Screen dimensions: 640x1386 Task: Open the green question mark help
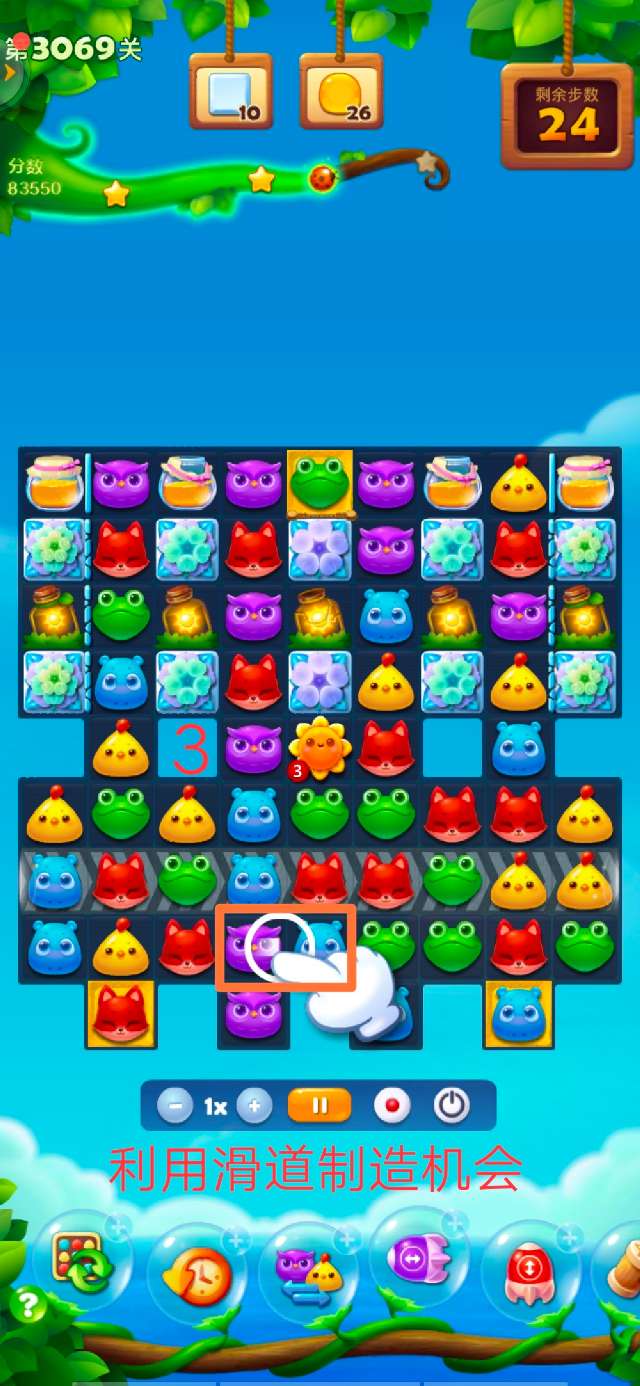coord(28,1306)
